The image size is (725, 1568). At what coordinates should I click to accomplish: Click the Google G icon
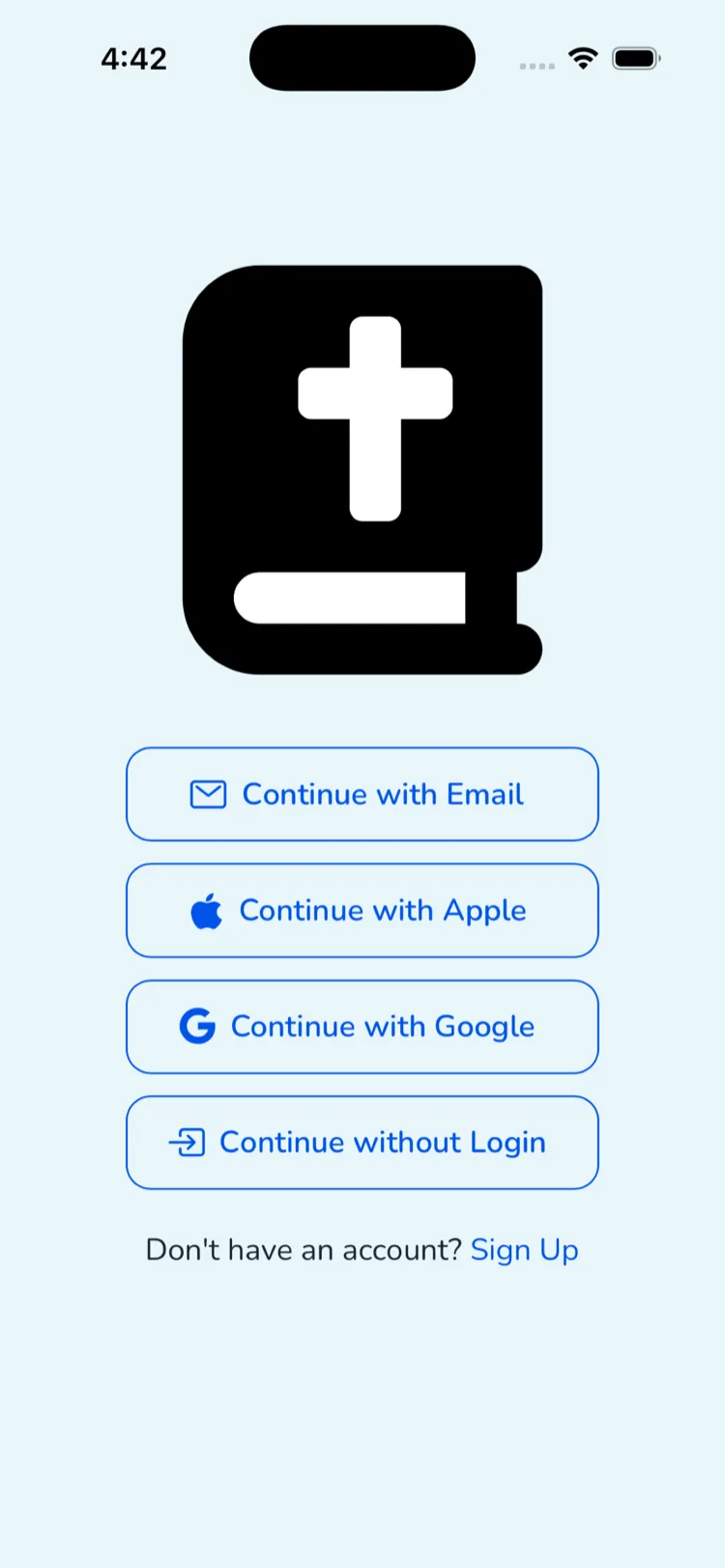(196, 1027)
